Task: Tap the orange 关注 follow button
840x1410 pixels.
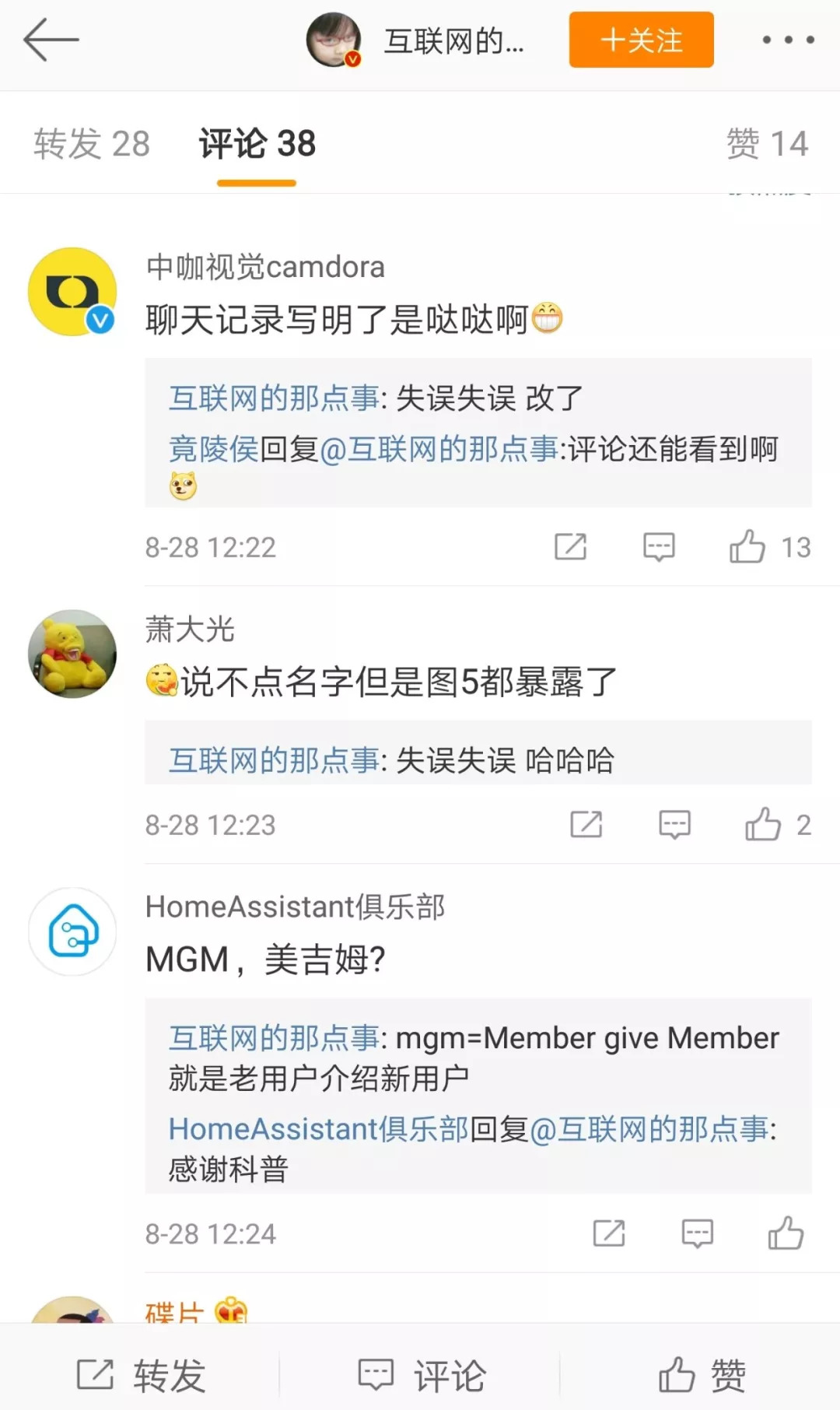Action: click(x=641, y=40)
